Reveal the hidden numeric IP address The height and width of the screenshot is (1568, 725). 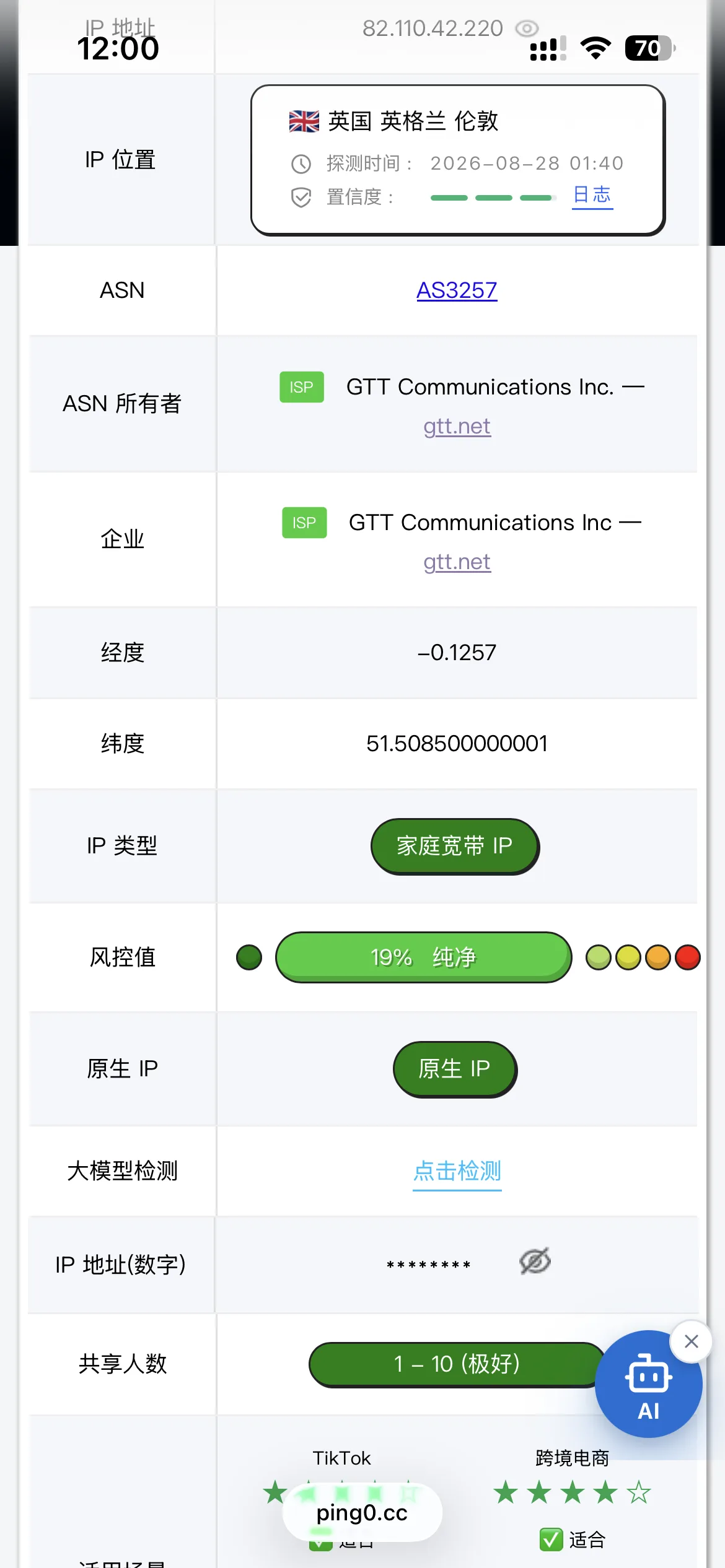(535, 1261)
